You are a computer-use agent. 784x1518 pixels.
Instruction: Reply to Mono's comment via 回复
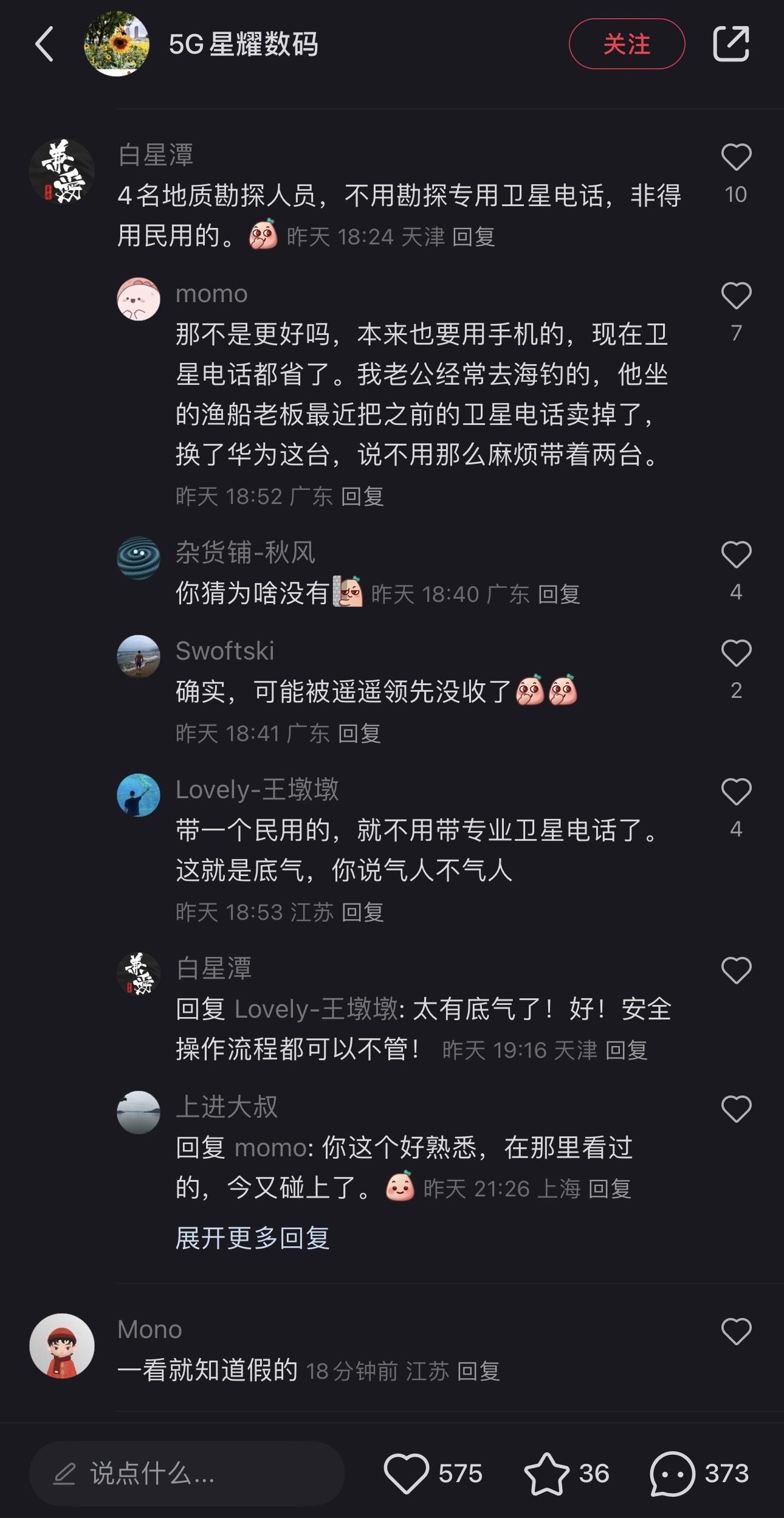(x=478, y=1371)
